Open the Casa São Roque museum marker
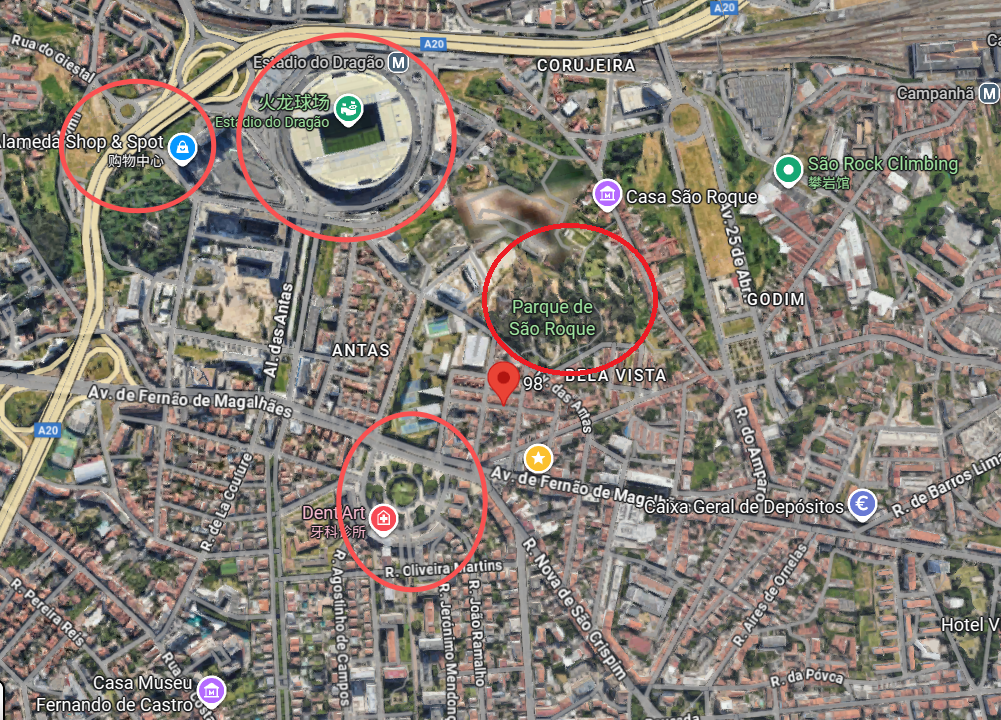 tap(607, 195)
